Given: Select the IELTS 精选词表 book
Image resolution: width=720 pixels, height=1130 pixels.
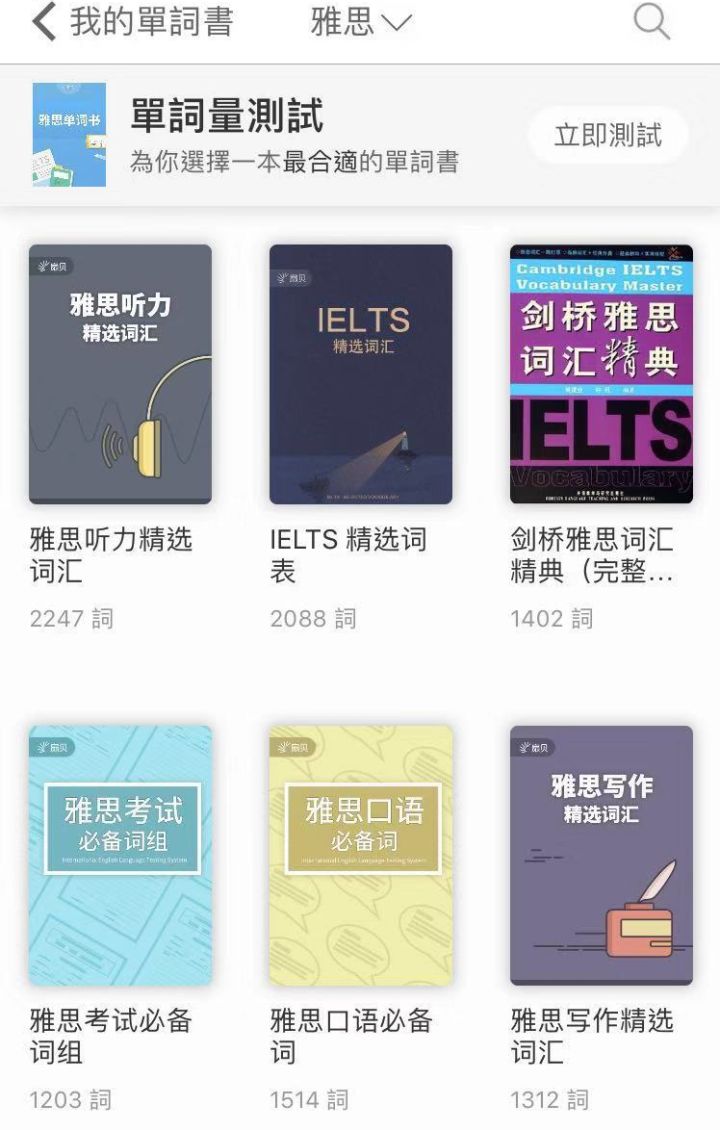Looking at the screenshot, I should [x=360, y=375].
